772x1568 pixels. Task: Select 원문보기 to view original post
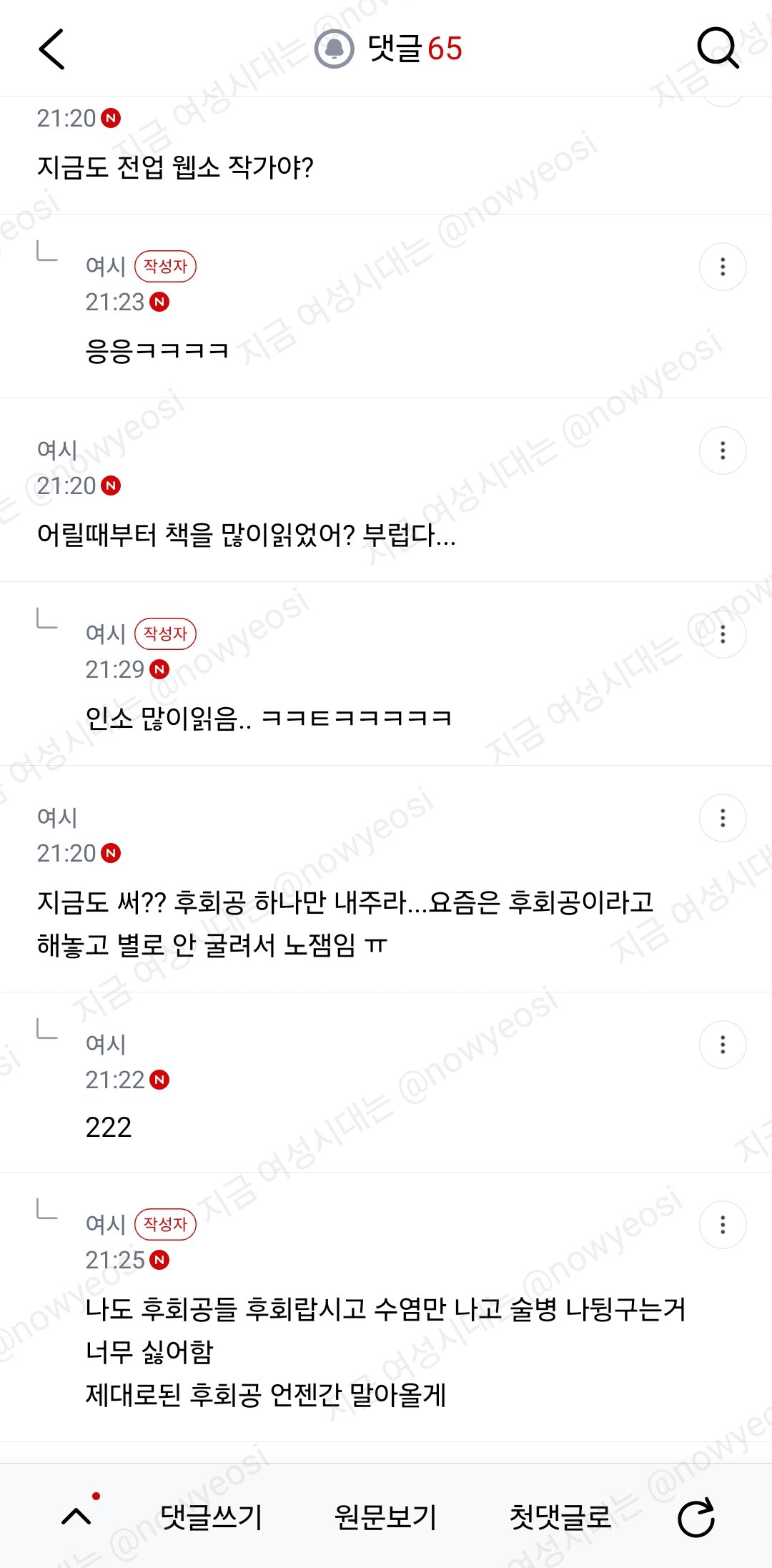[386, 1517]
